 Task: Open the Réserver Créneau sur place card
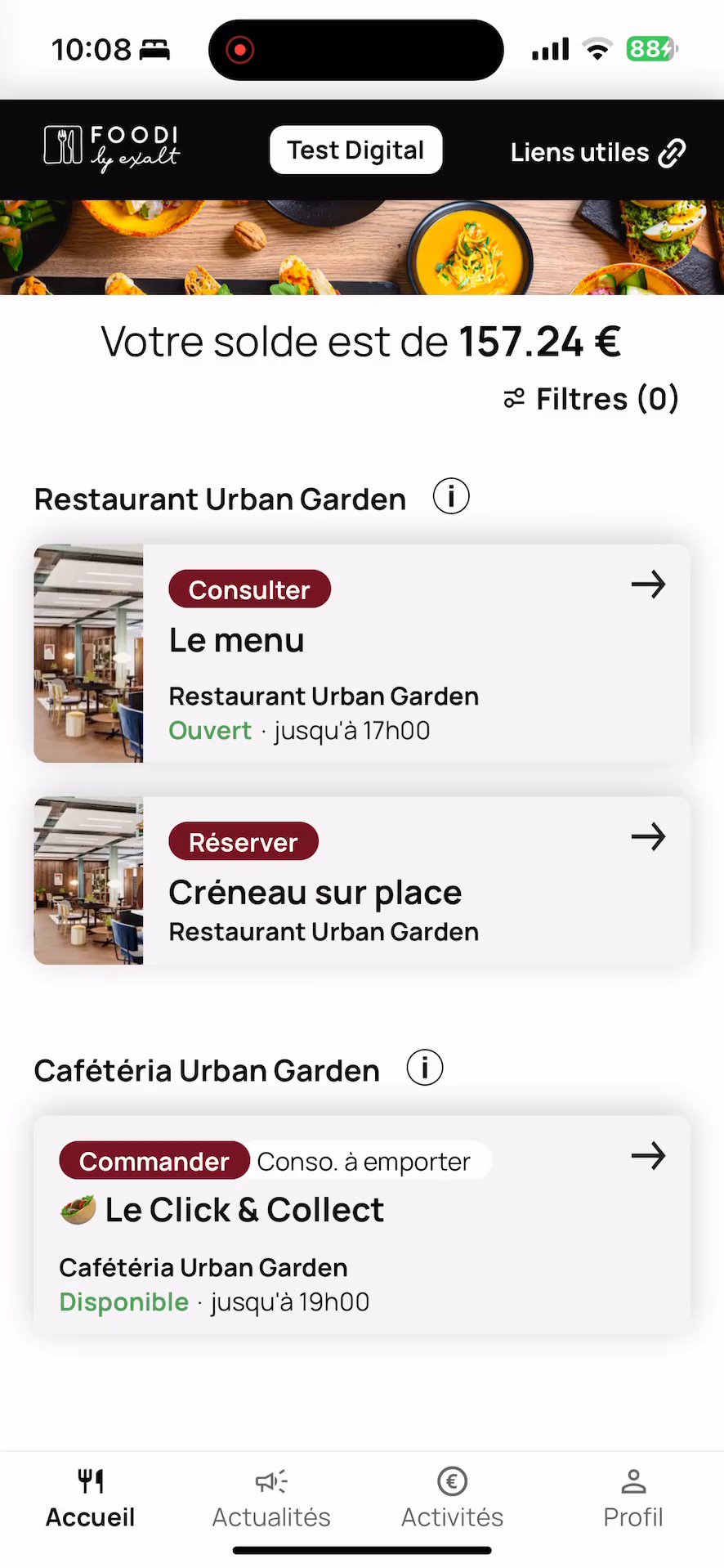click(x=362, y=880)
